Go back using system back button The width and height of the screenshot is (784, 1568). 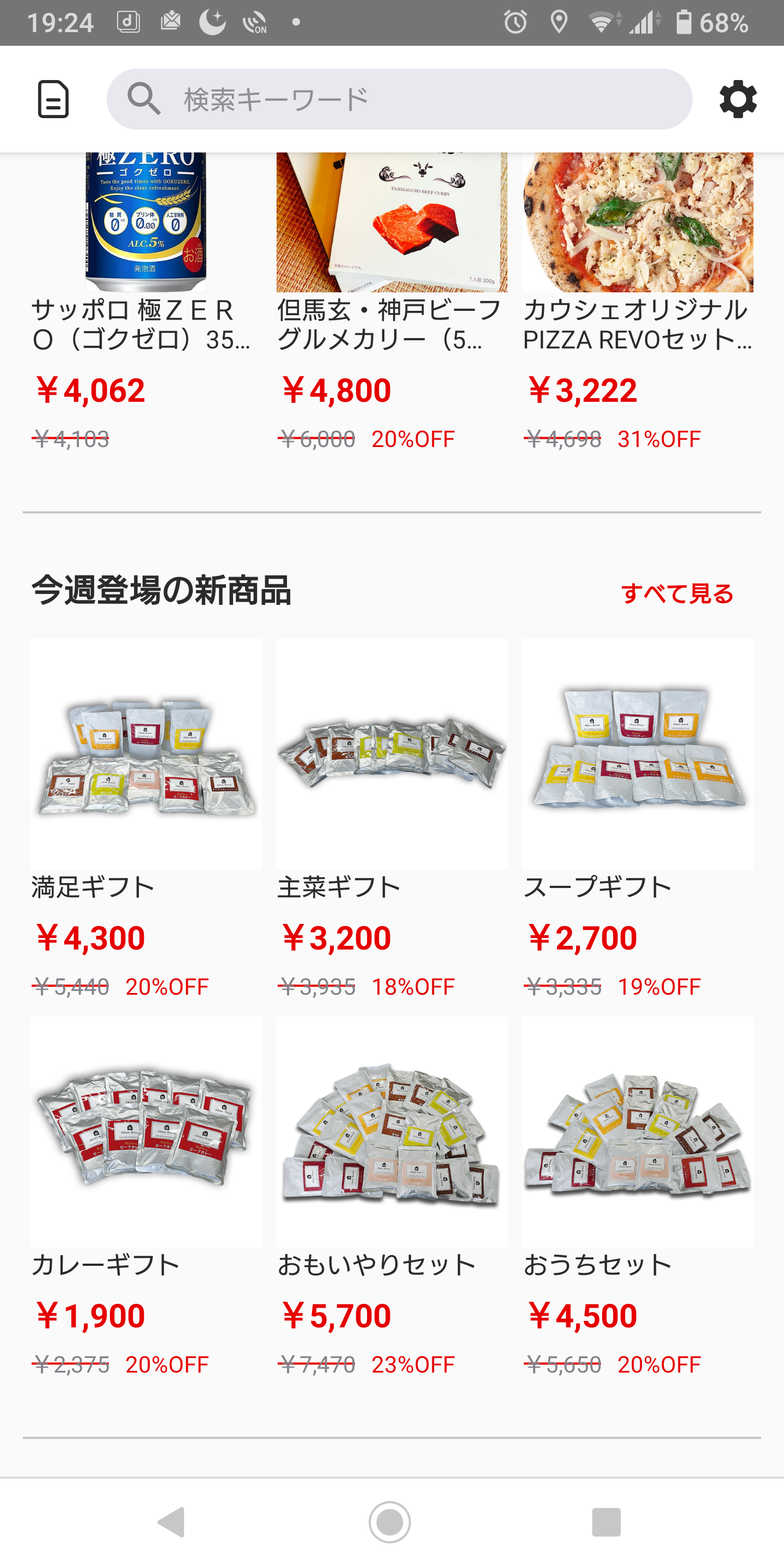point(172,1522)
